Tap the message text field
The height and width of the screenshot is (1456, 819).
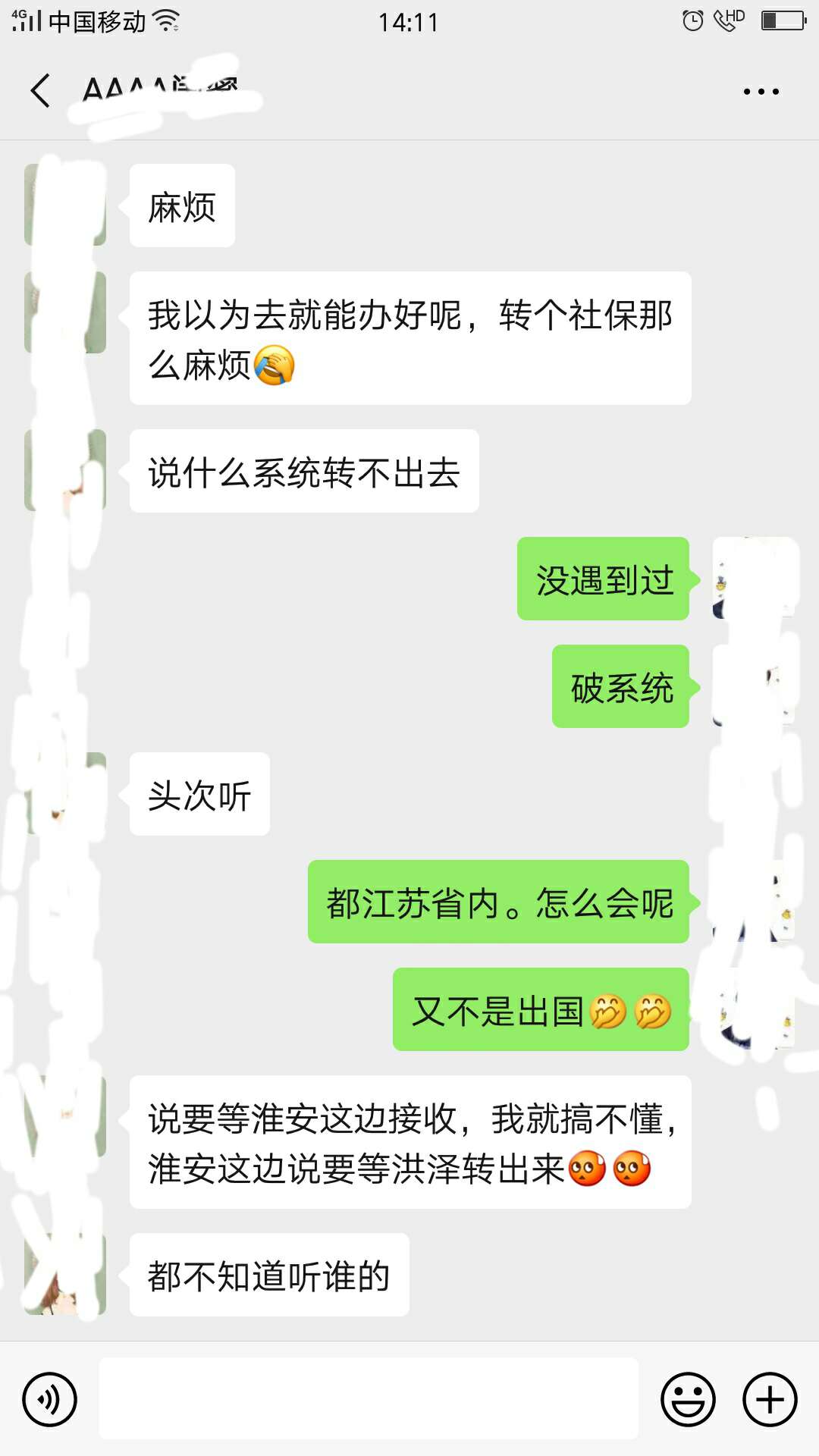[x=369, y=1398]
